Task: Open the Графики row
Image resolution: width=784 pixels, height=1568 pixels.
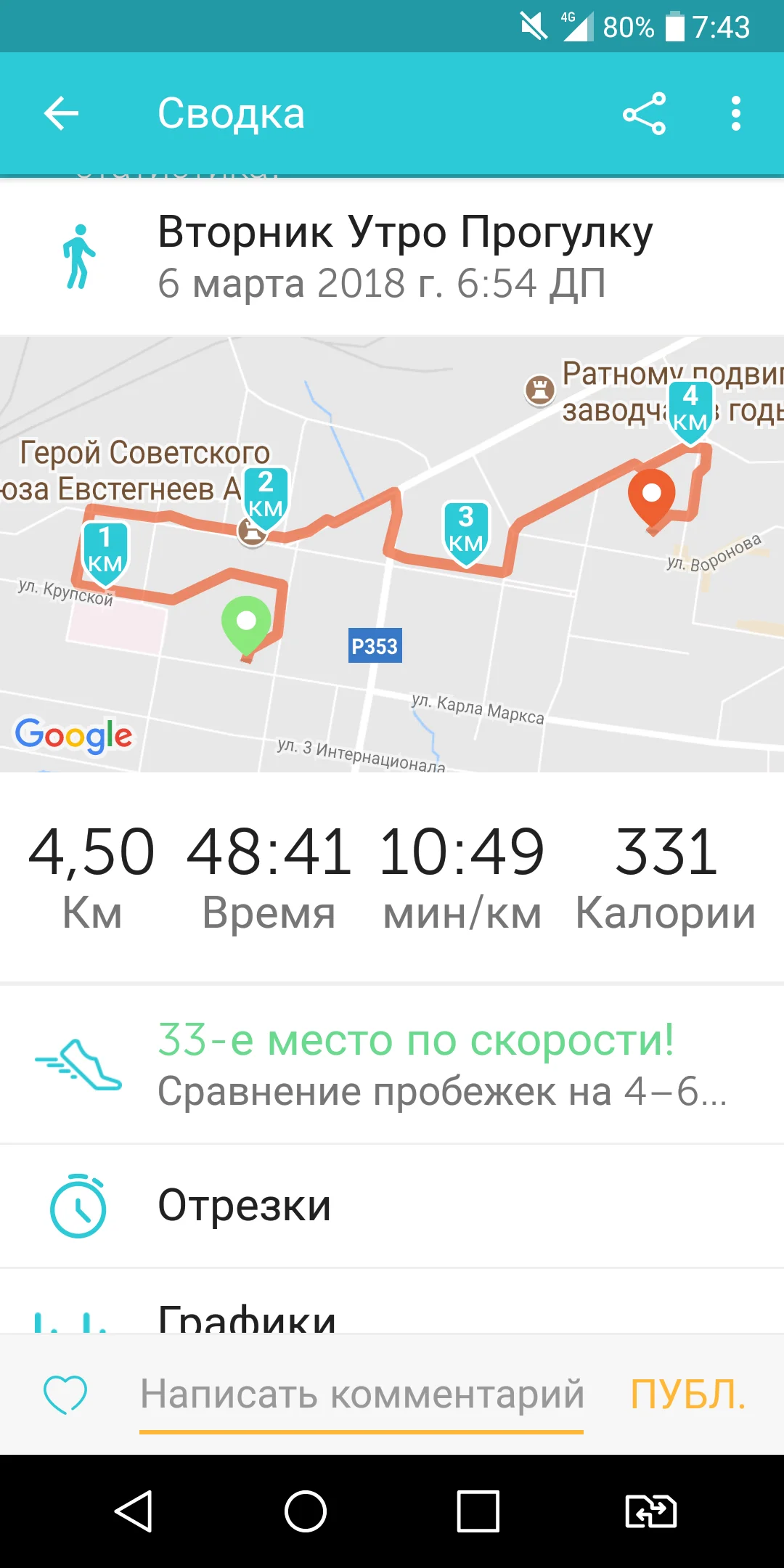Action: (x=392, y=1302)
